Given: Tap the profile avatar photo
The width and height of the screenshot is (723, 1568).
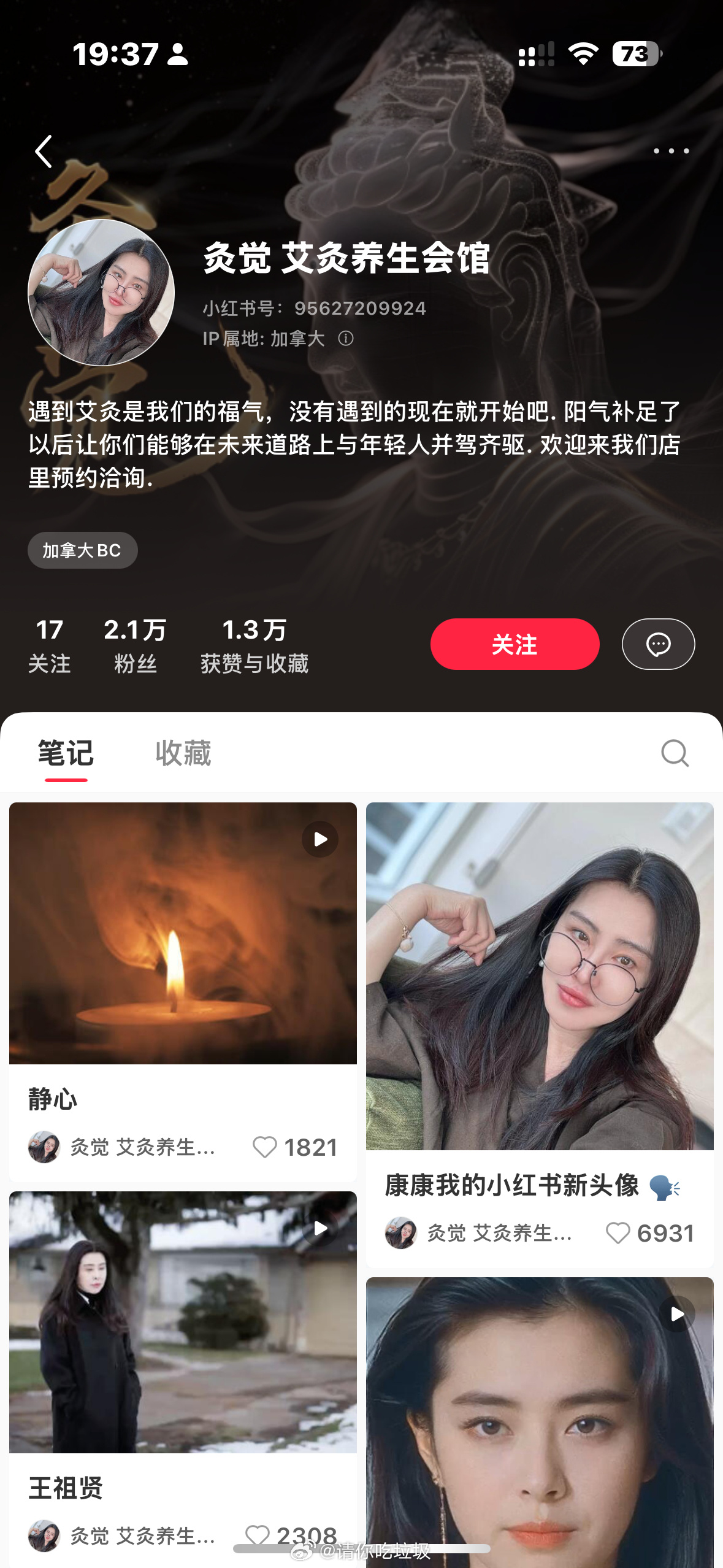Looking at the screenshot, I should (x=101, y=293).
